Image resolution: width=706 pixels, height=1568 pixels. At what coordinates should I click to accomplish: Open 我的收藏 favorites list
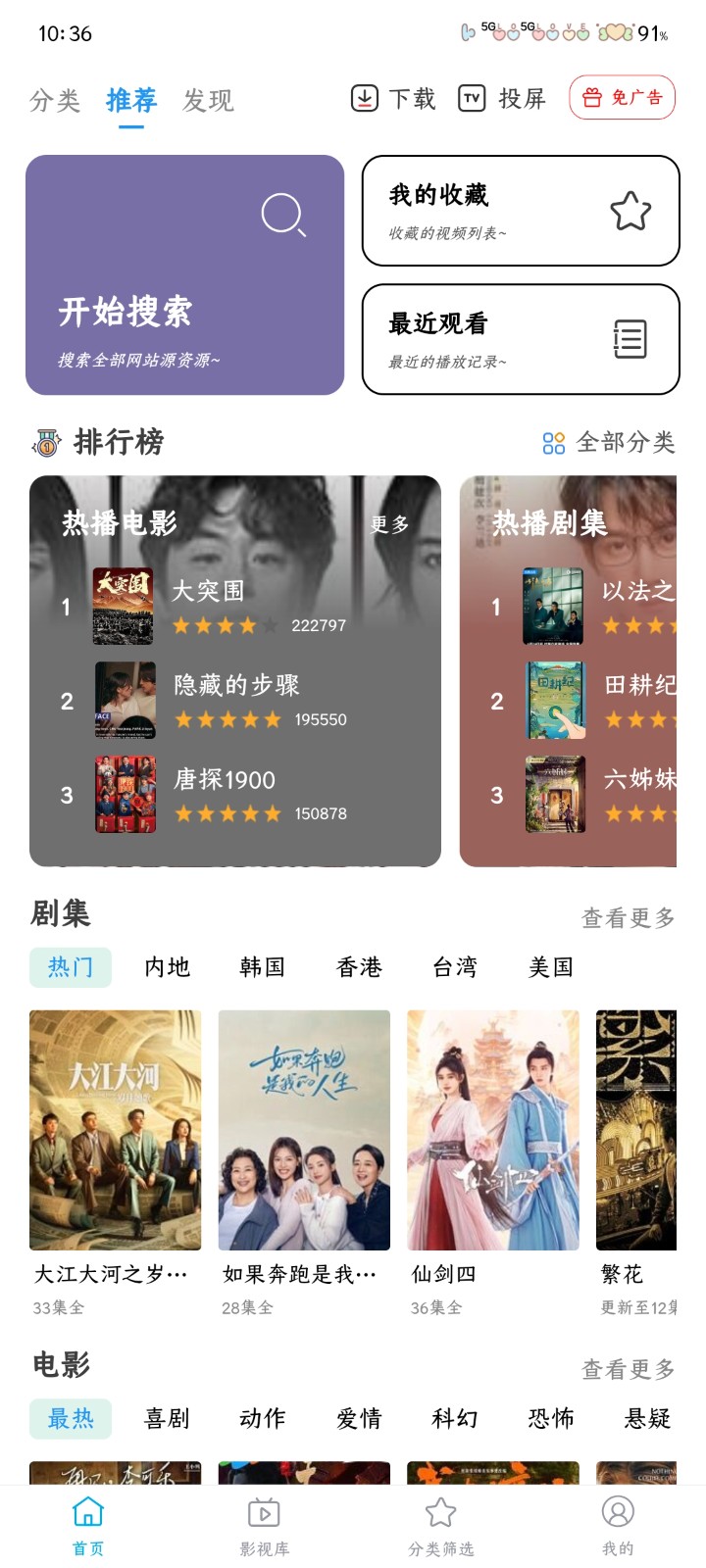click(x=520, y=211)
